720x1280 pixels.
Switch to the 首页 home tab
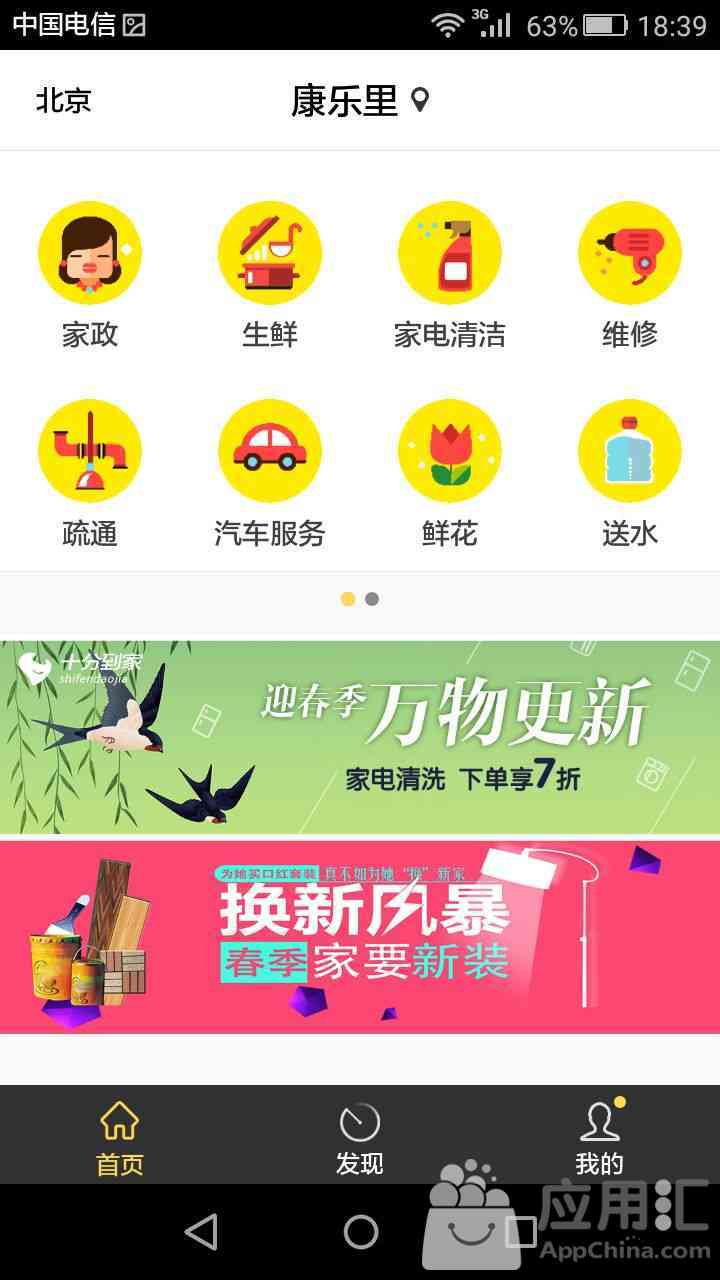[120, 1137]
